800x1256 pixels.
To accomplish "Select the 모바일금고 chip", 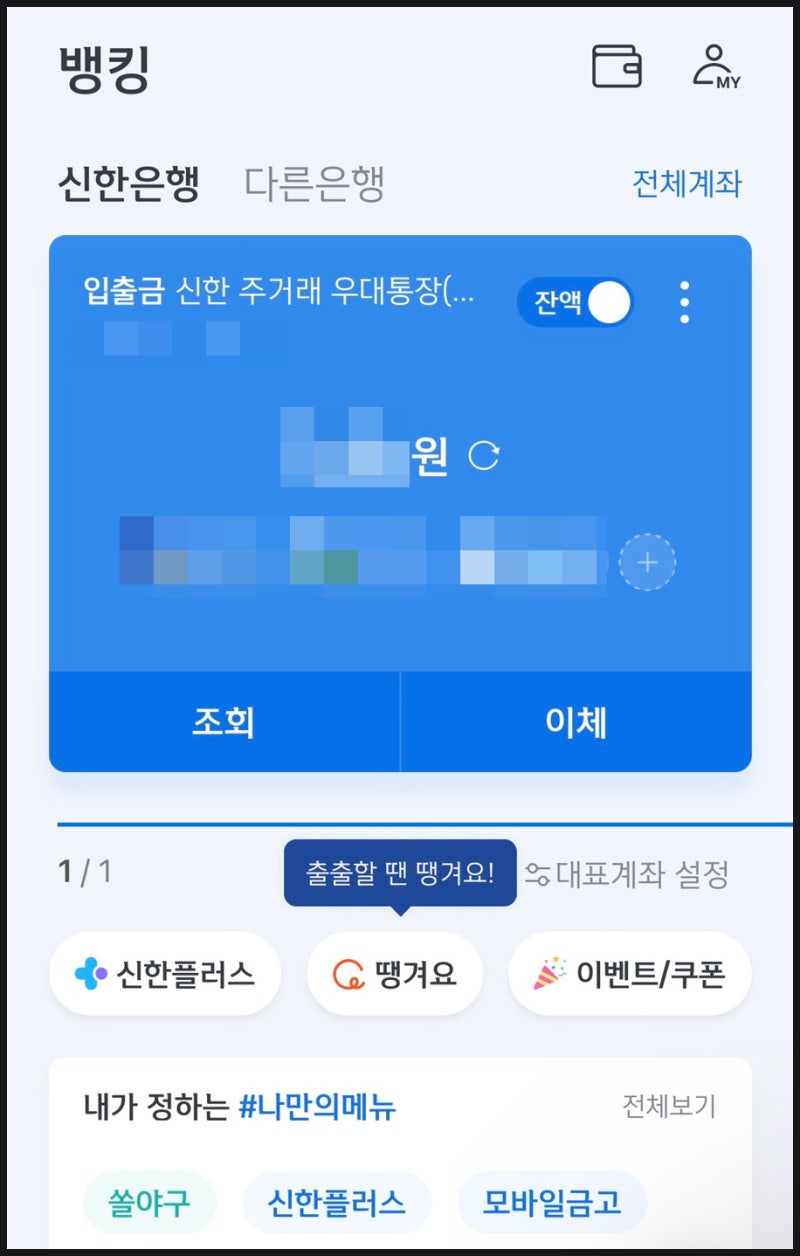I will (553, 1202).
